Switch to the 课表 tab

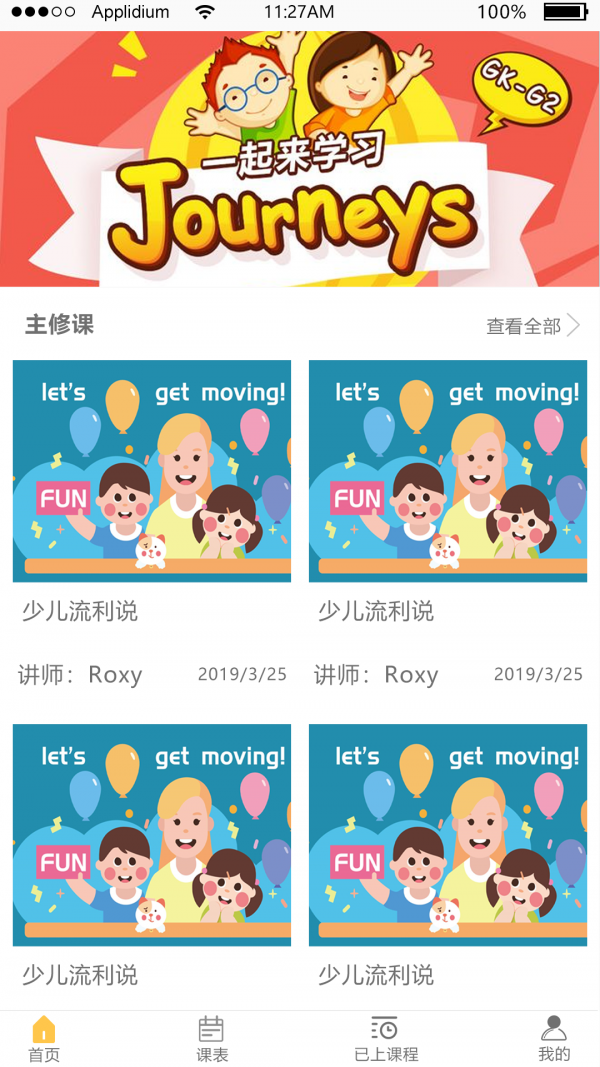(211, 1040)
